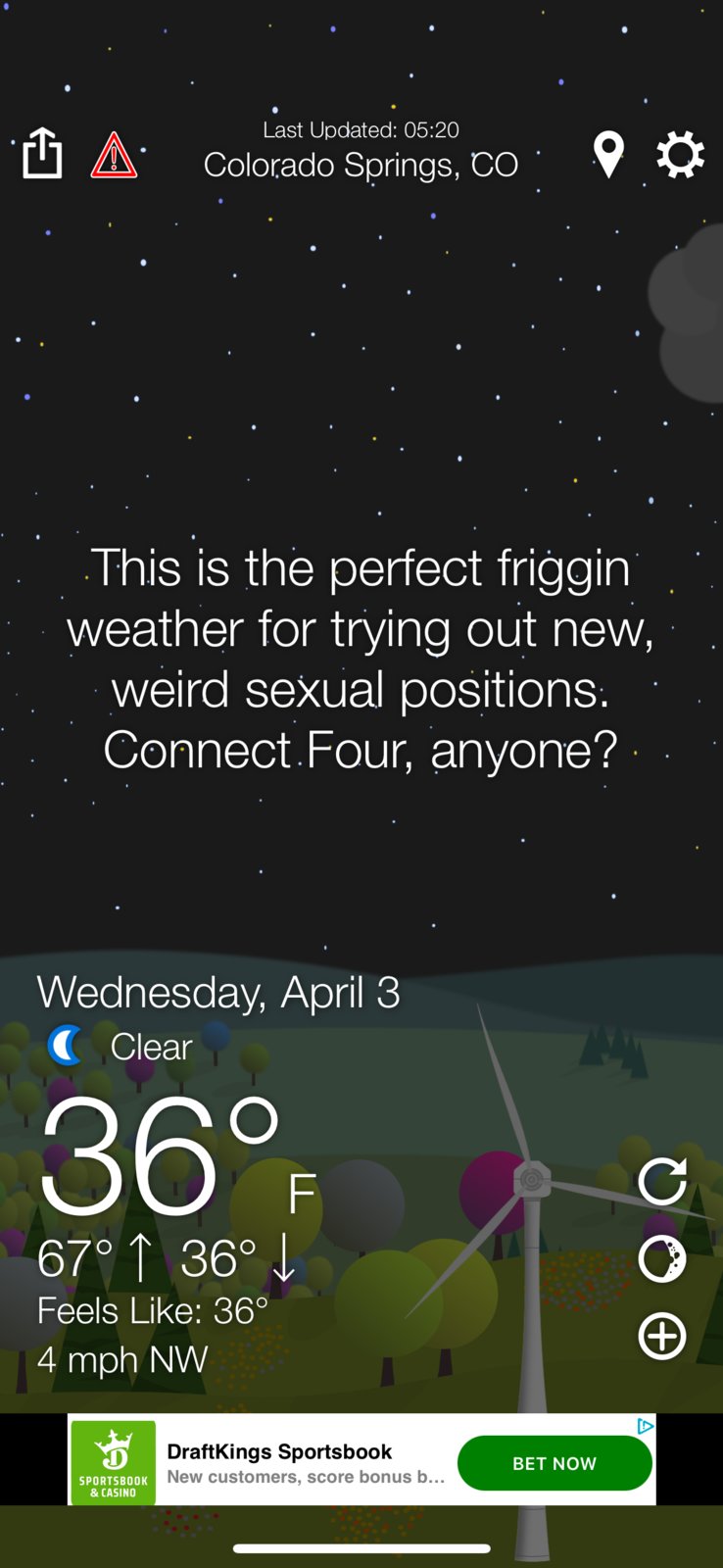Open the red weather alert warning

click(114, 155)
